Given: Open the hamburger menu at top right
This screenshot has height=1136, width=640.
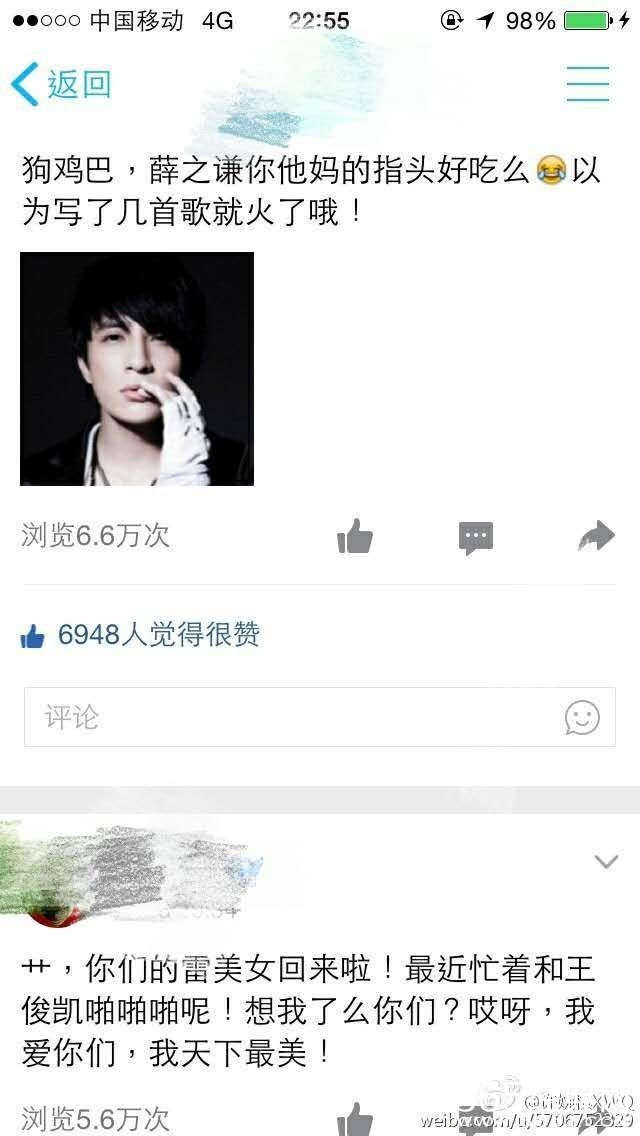Looking at the screenshot, I should [x=588, y=84].
